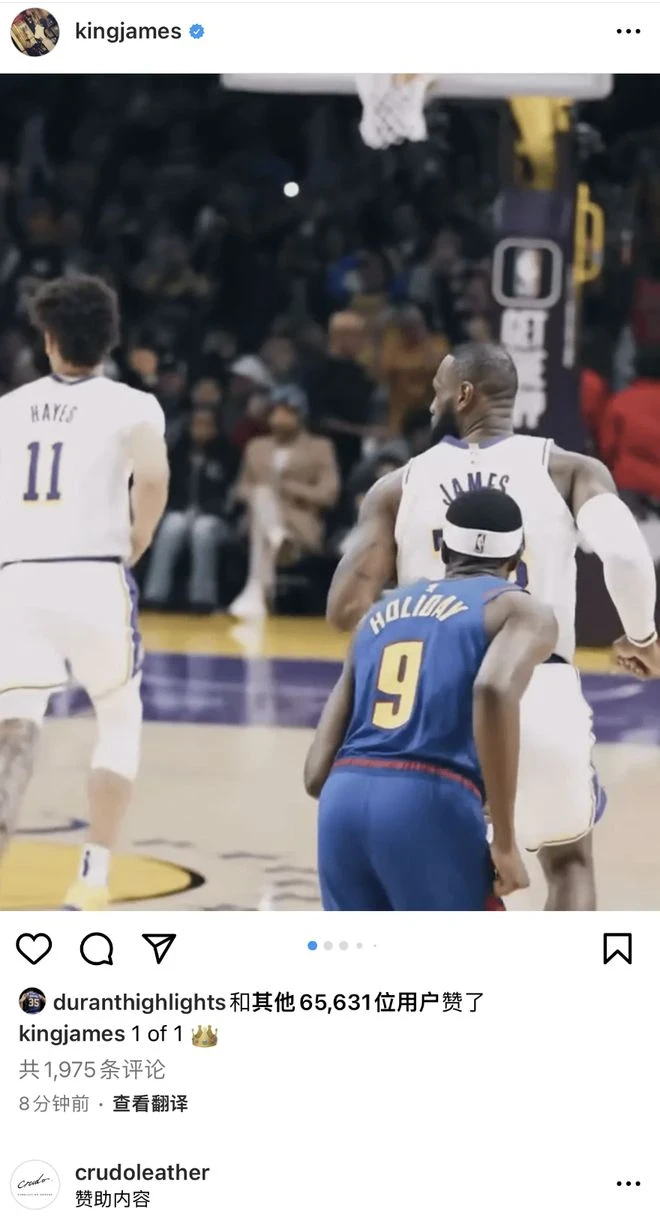Viewport: 660px width, 1221px height.
Task: Bookmark this kingjames post
Action: (x=617, y=948)
